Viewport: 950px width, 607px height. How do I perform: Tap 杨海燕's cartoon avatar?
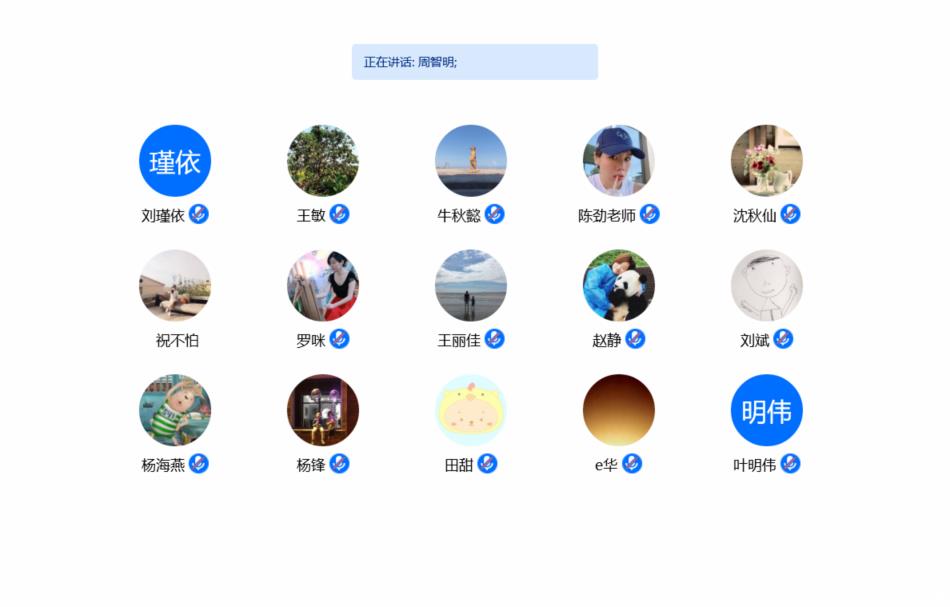click(x=175, y=410)
